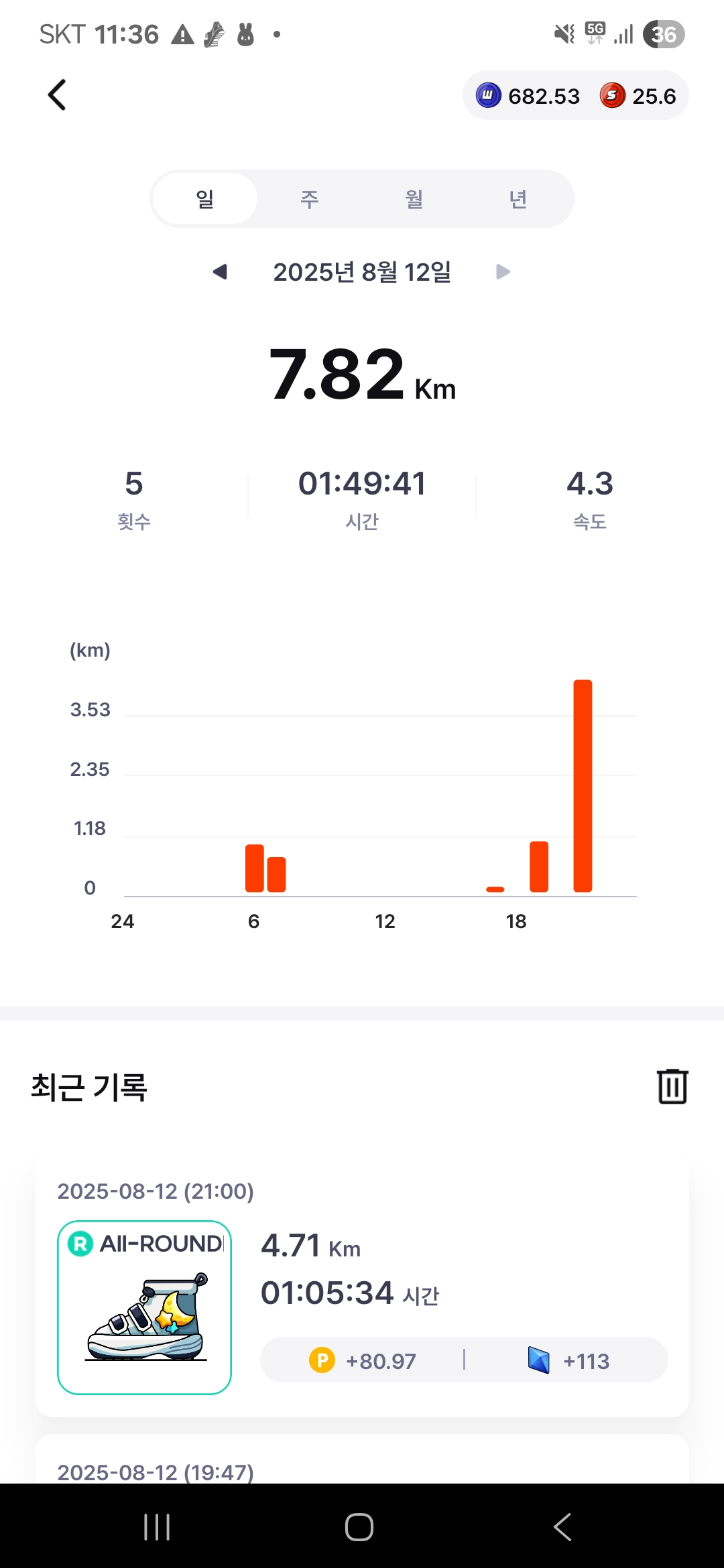This screenshot has width=724, height=1568.
Task: Open the 21:00 record of 4.71 Km
Action: point(362,1287)
